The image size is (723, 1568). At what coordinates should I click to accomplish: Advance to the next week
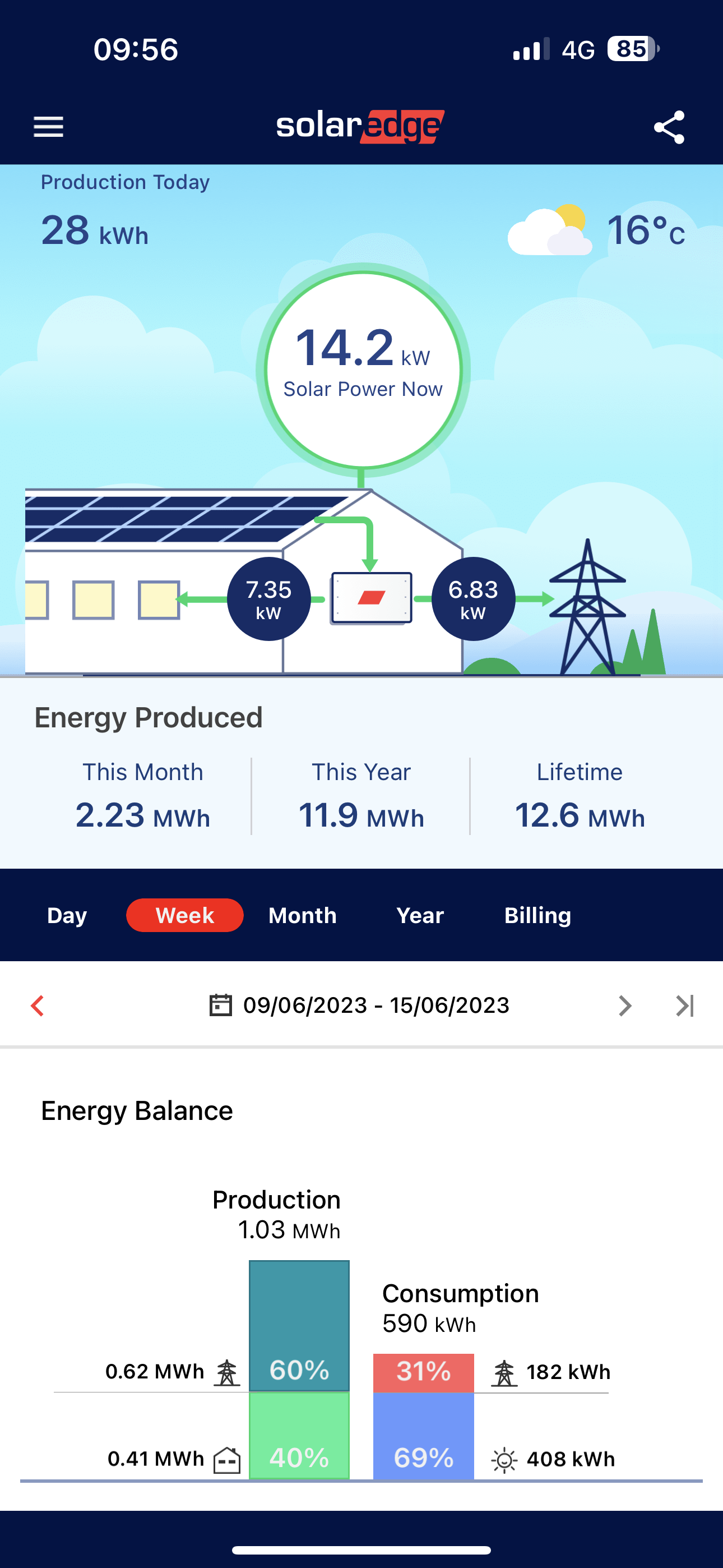tap(624, 1006)
